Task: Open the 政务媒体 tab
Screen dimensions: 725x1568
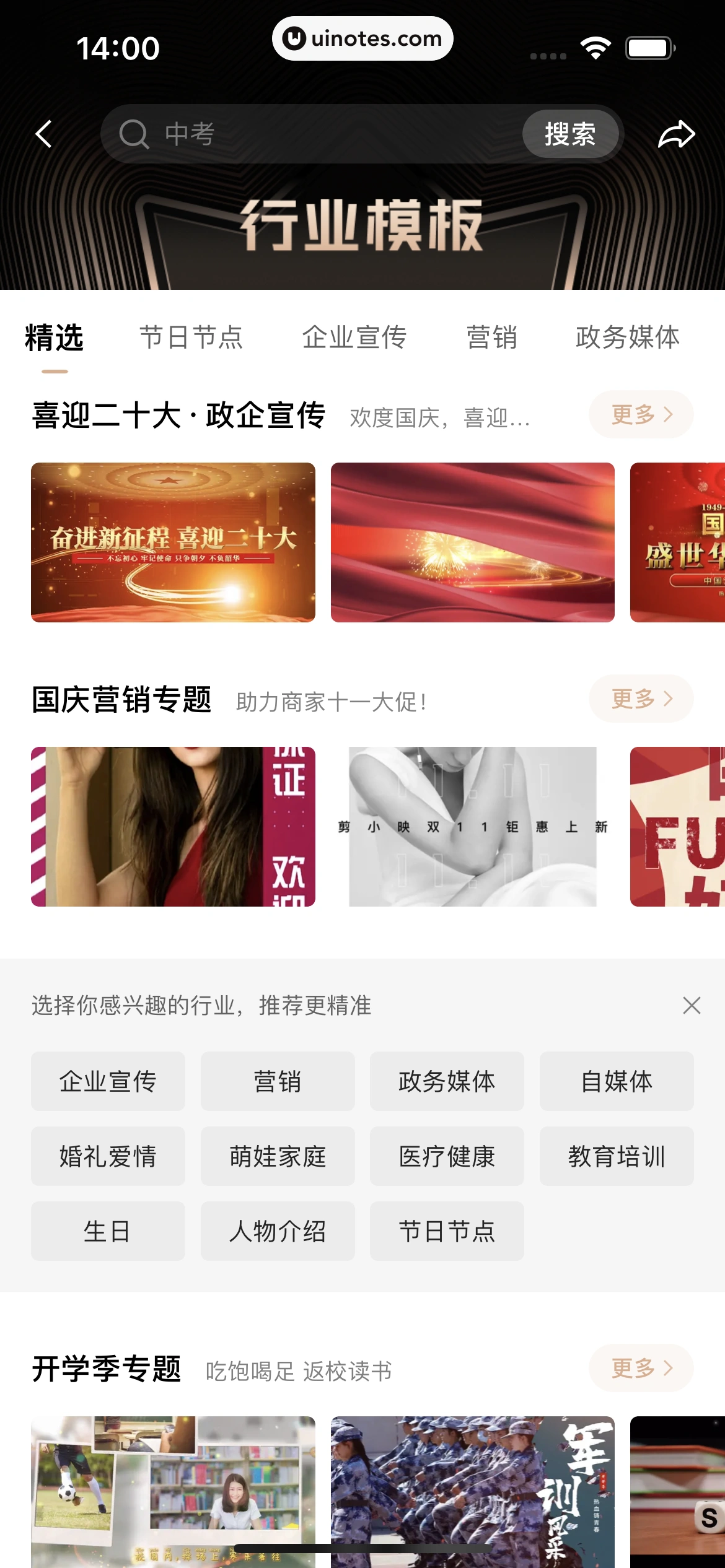Action: pyautogui.click(x=628, y=338)
